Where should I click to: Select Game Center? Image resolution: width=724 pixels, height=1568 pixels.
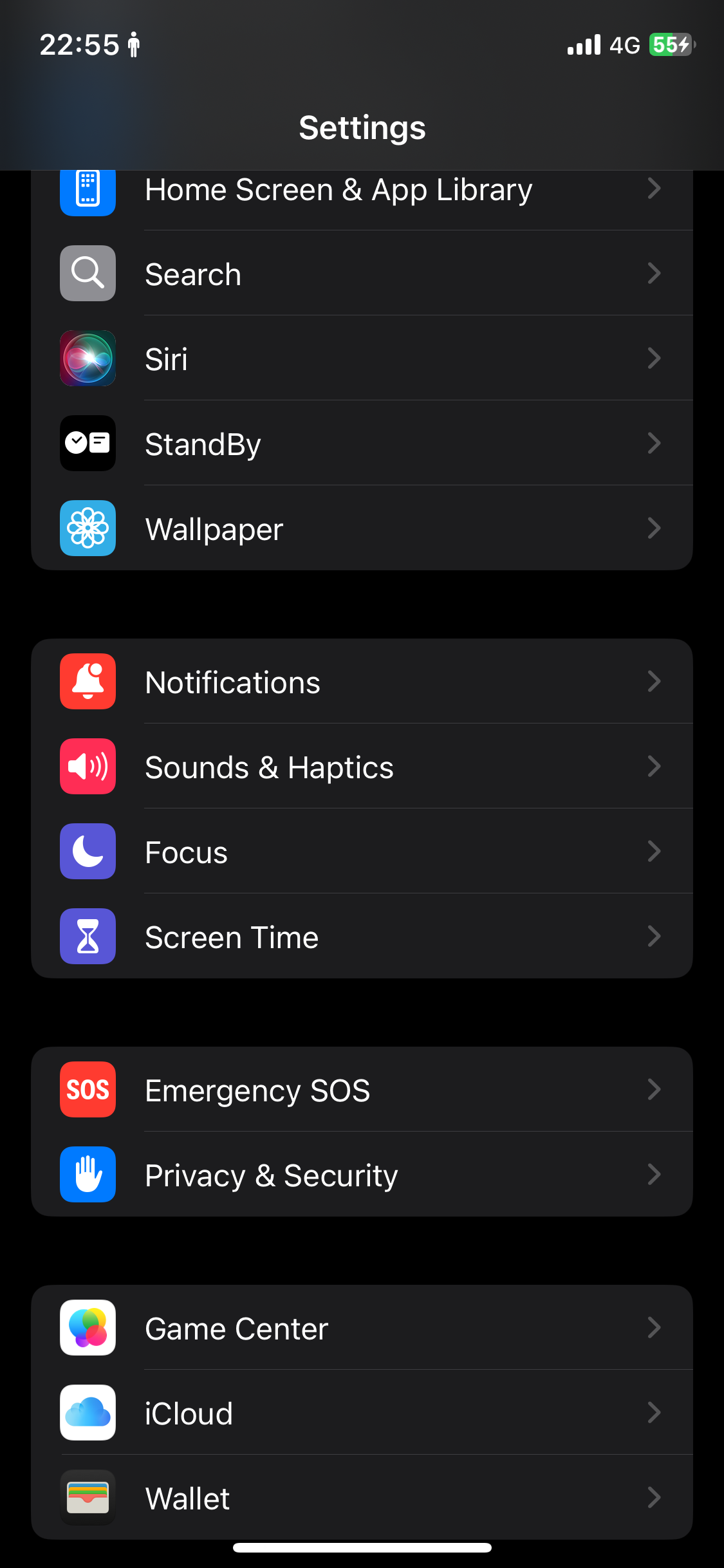(x=360, y=1329)
